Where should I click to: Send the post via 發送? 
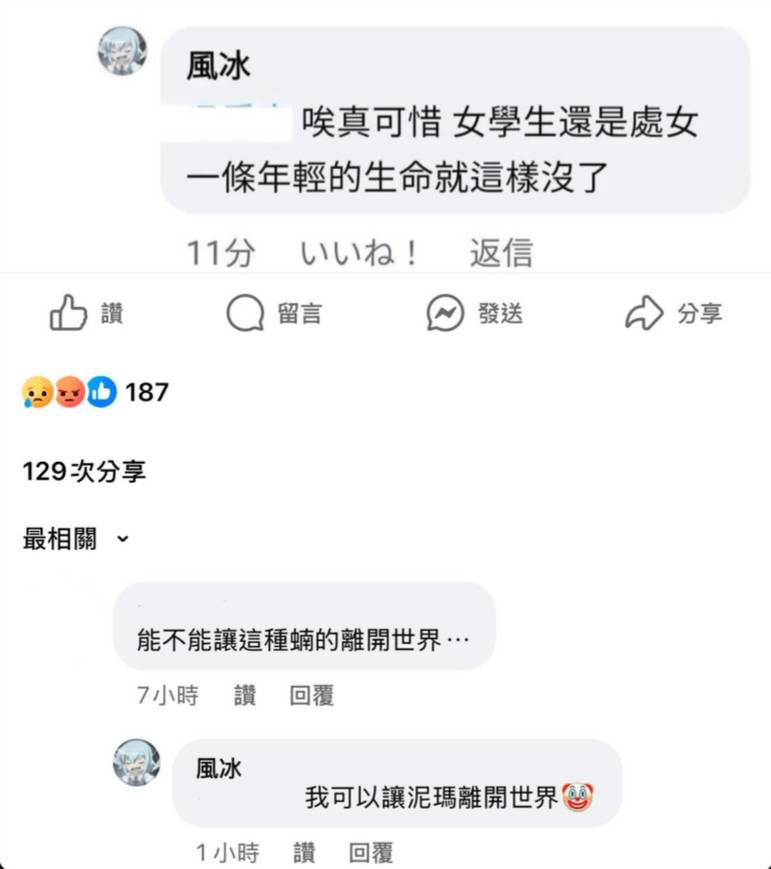pyautogui.click(x=475, y=313)
